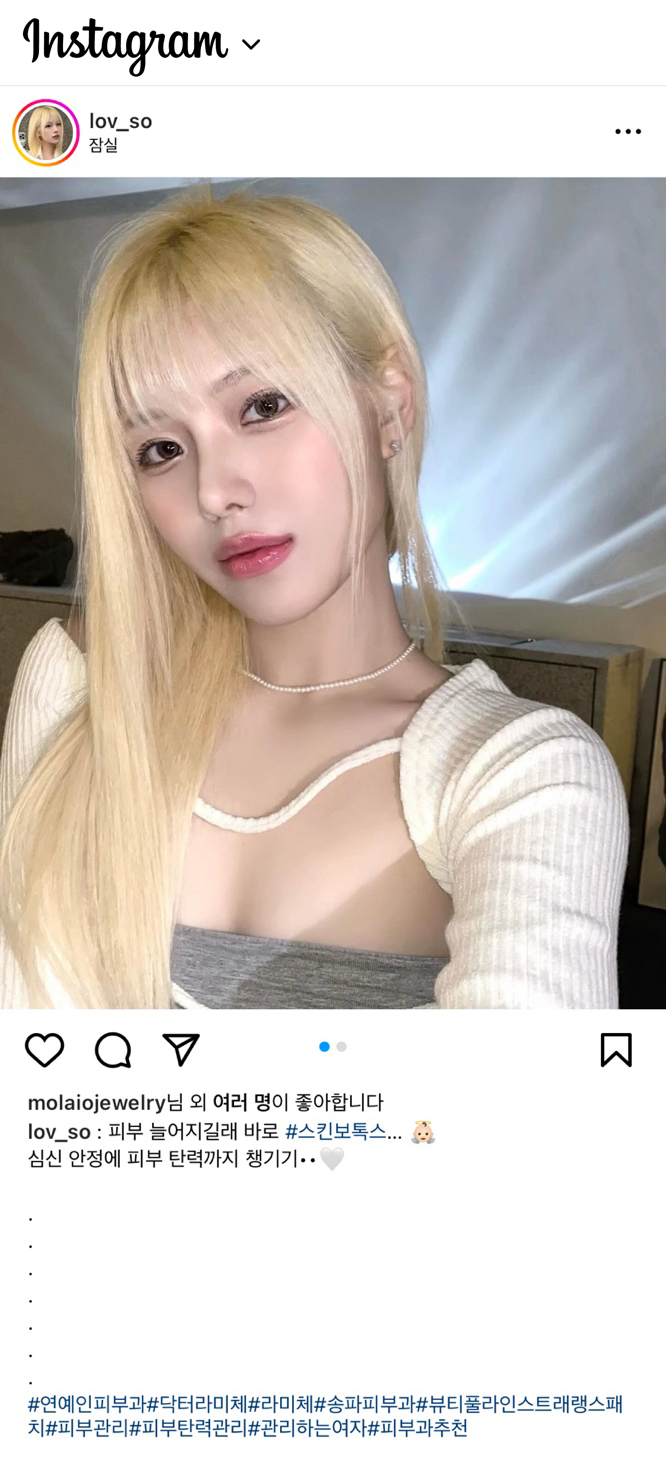666x1468 pixels.
Task: Open the #피부관리 hashtag
Action: pyautogui.click(x=87, y=1428)
